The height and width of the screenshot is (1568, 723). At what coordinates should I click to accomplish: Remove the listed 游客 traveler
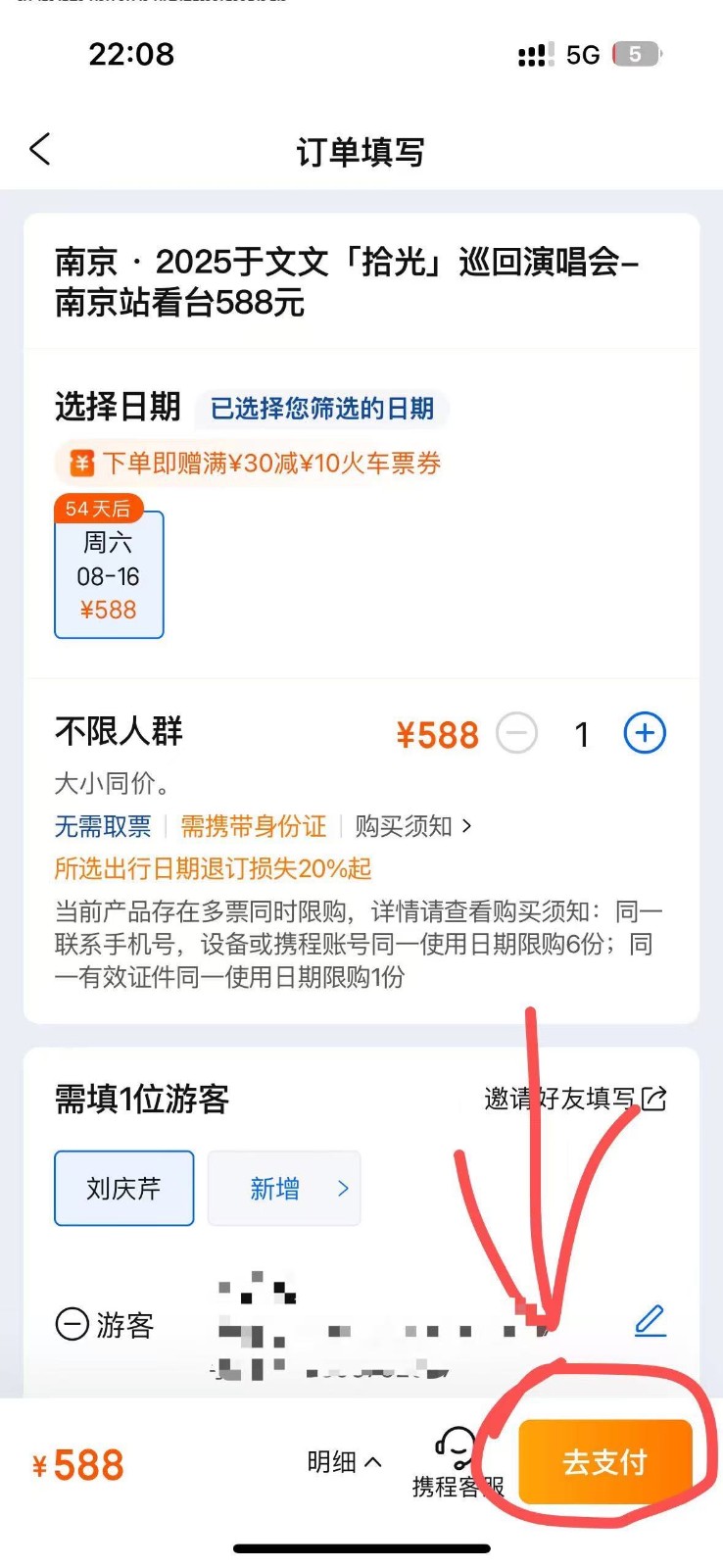click(72, 1325)
